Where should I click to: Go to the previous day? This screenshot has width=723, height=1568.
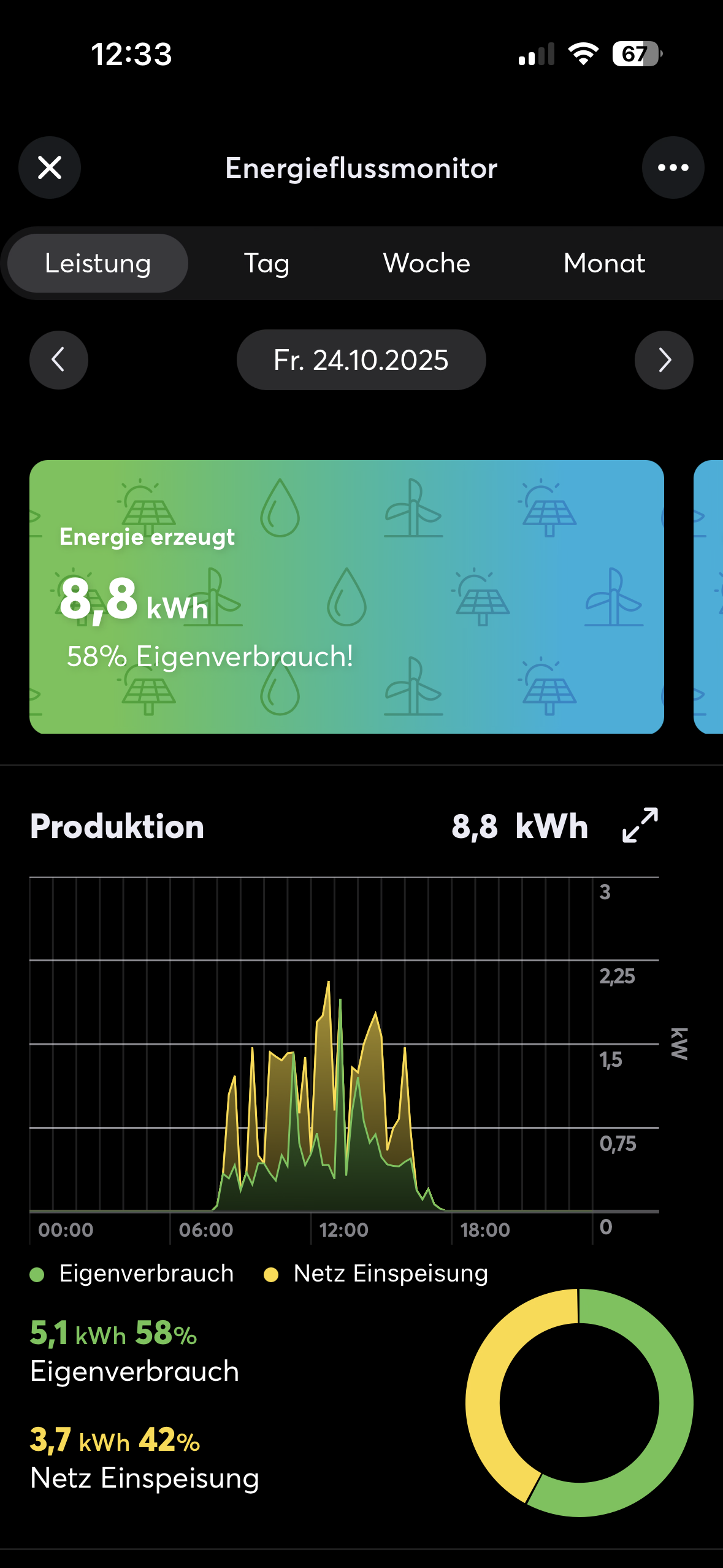59,360
